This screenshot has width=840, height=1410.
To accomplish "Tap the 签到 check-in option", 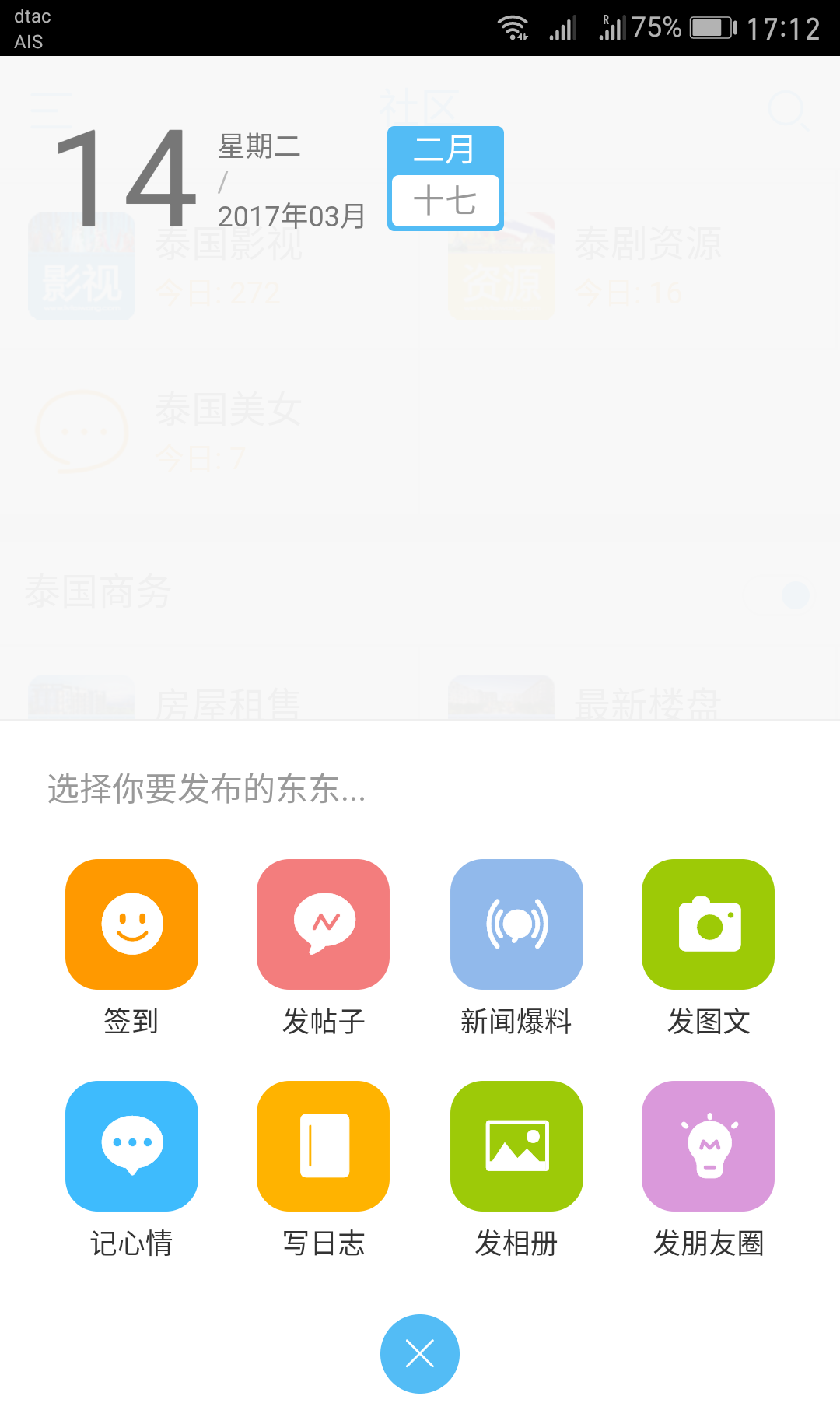I will pyautogui.click(x=131, y=924).
